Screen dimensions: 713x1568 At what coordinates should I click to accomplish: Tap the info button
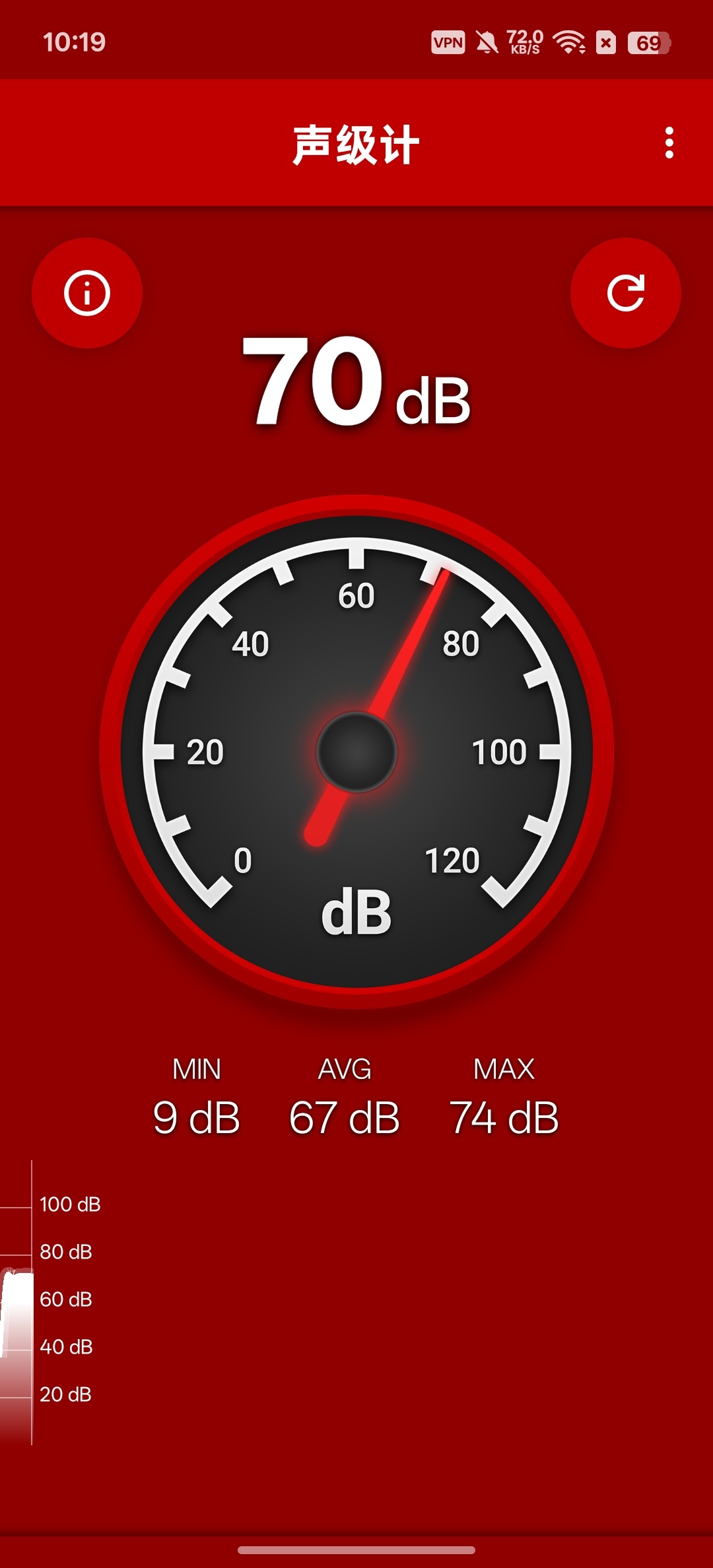point(87,293)
